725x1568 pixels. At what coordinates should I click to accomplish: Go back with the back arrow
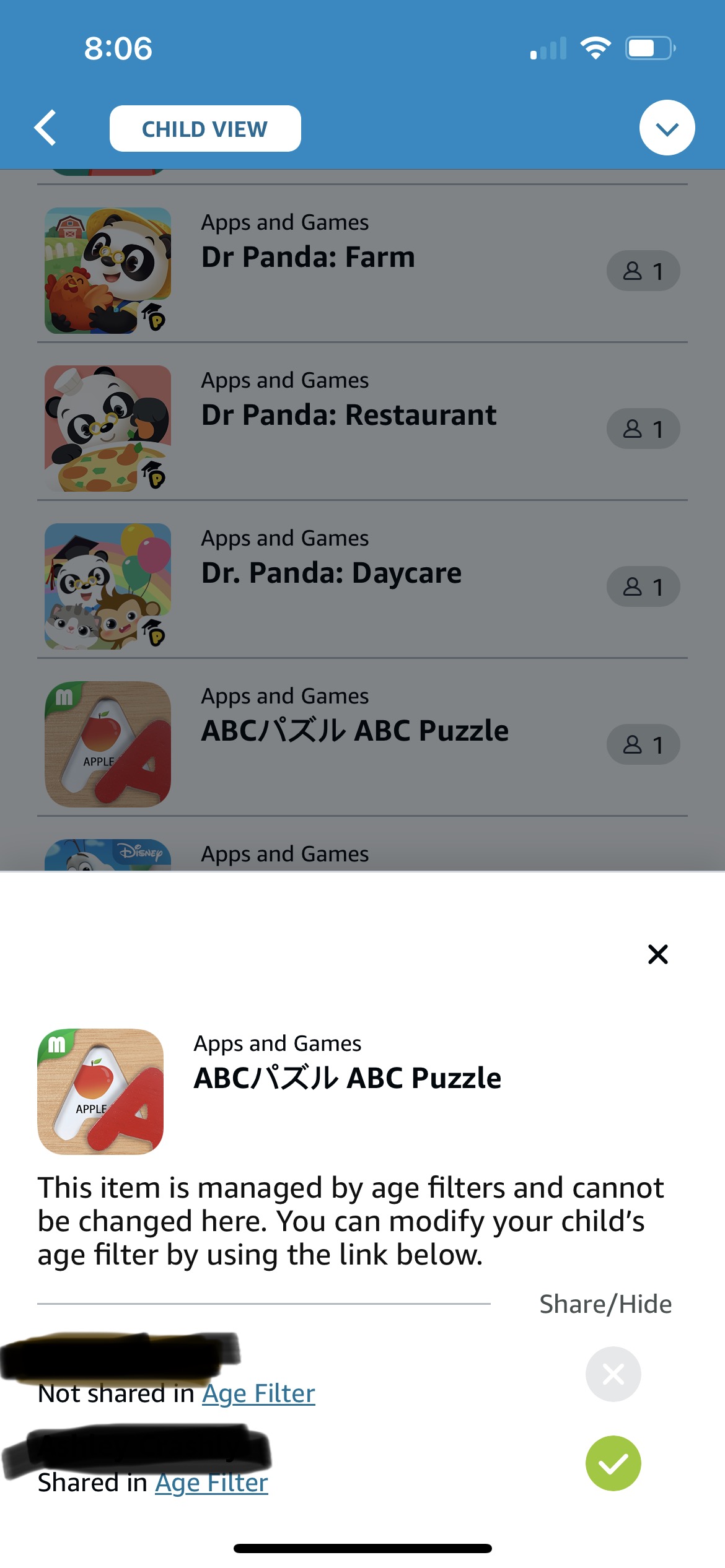pyautogui.click(x=45, y=128)
